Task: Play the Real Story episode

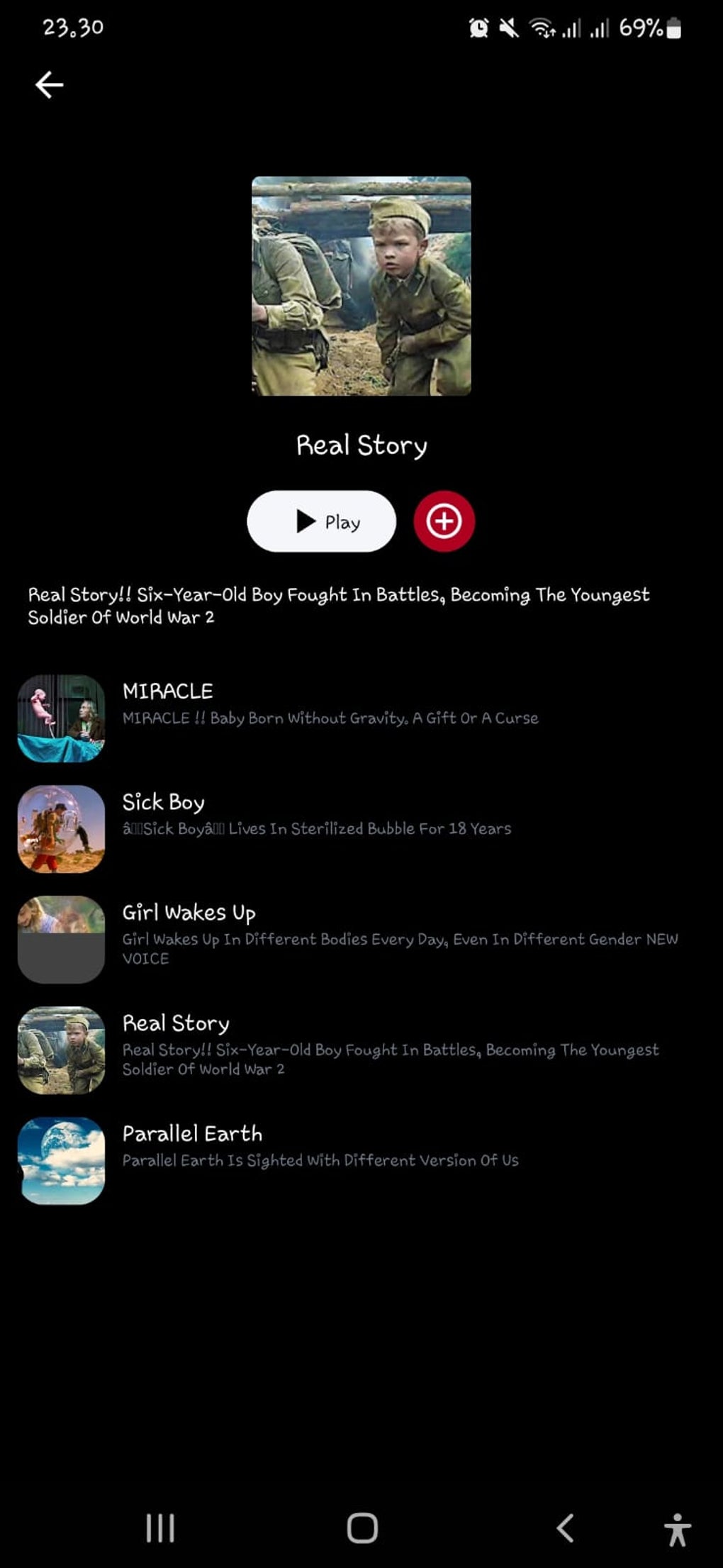Action: pyautogui.click(x=321, y=521)
